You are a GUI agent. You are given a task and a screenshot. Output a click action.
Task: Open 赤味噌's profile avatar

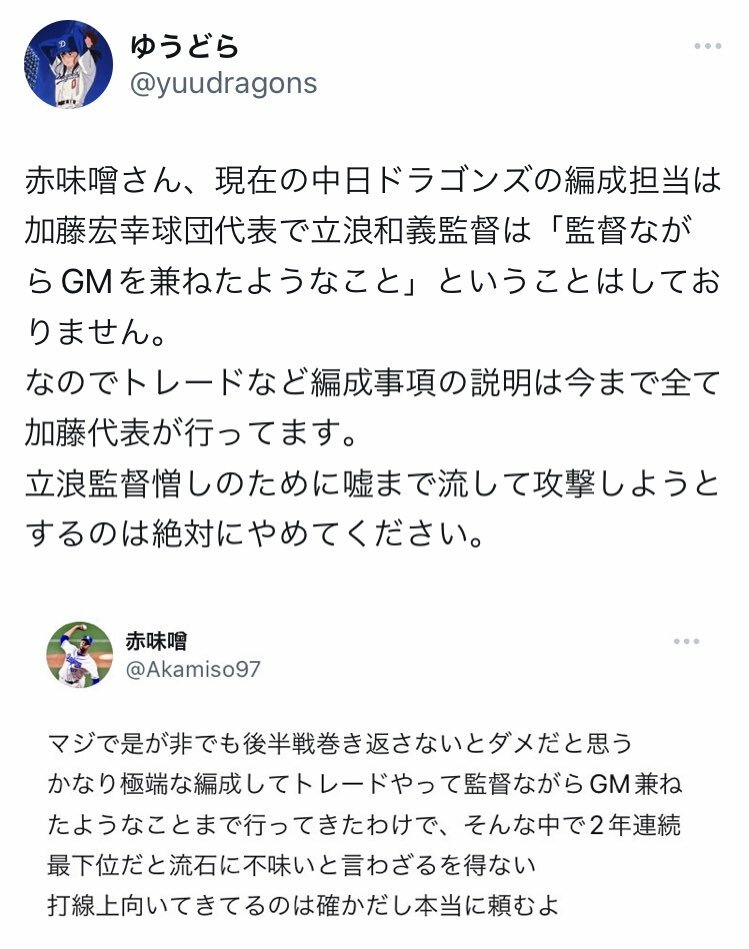point(79,655)
